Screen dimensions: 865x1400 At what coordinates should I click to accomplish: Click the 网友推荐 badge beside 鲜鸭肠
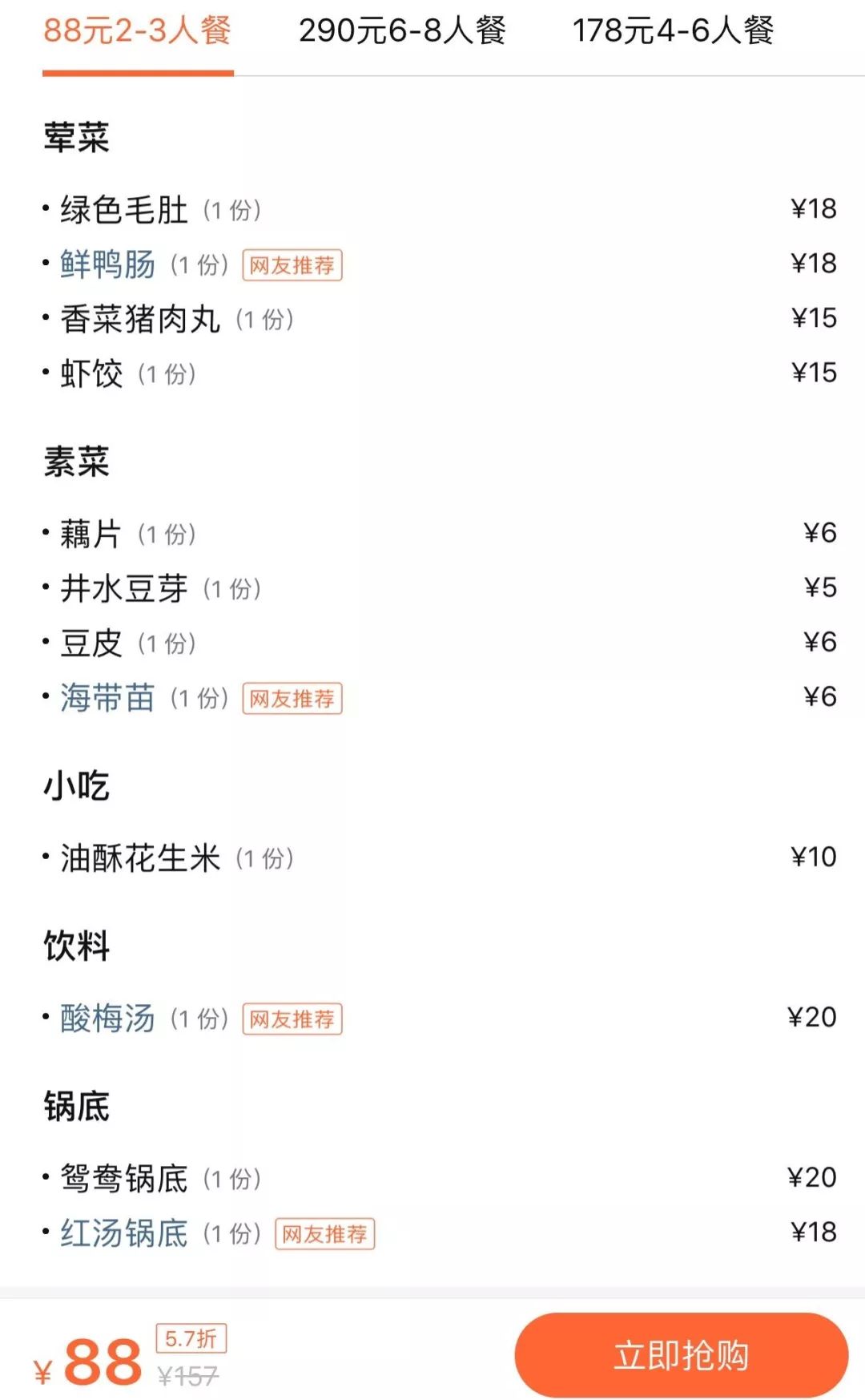[294, 267]
